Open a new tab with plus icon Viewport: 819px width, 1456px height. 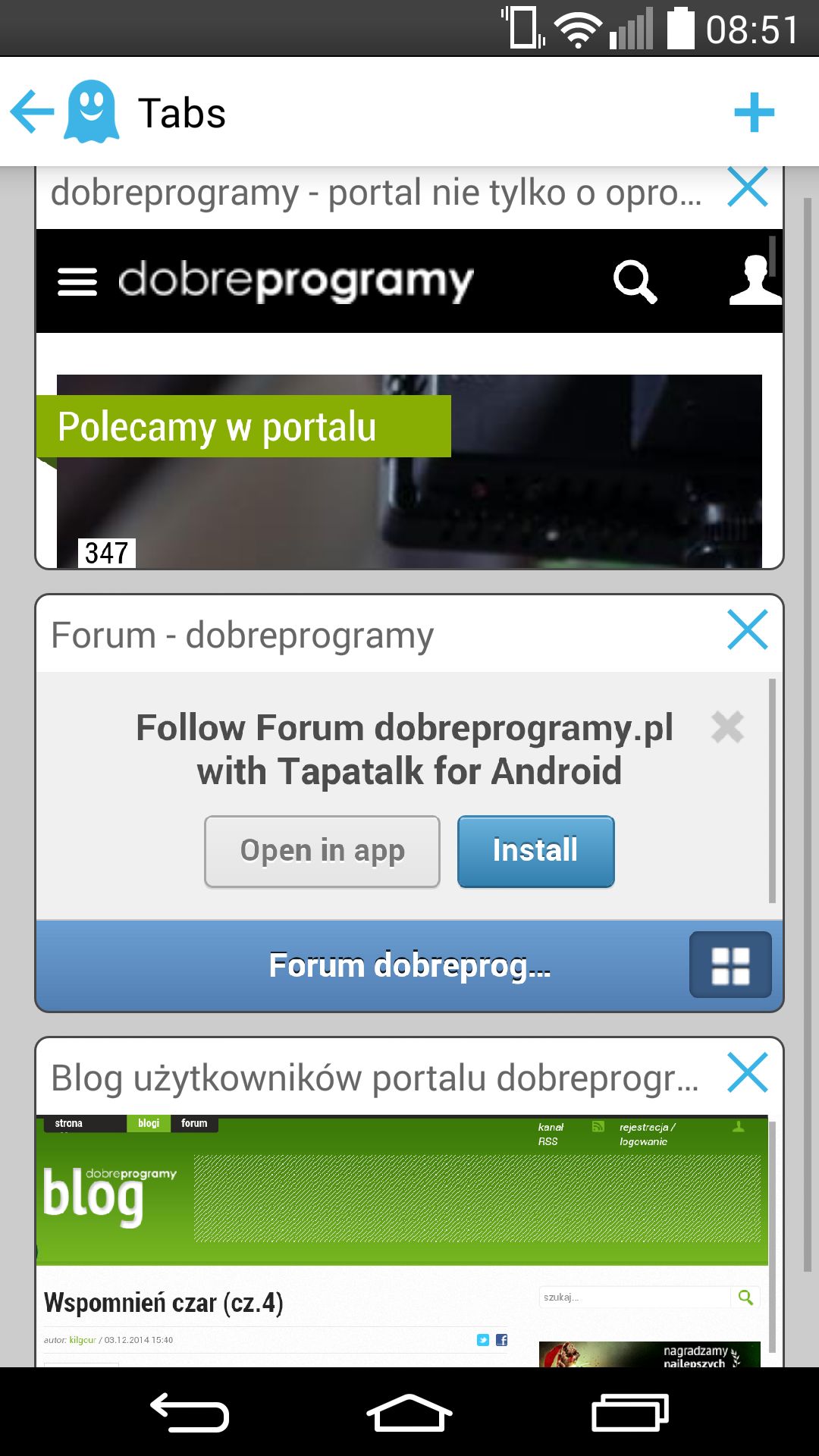point(754,112)
